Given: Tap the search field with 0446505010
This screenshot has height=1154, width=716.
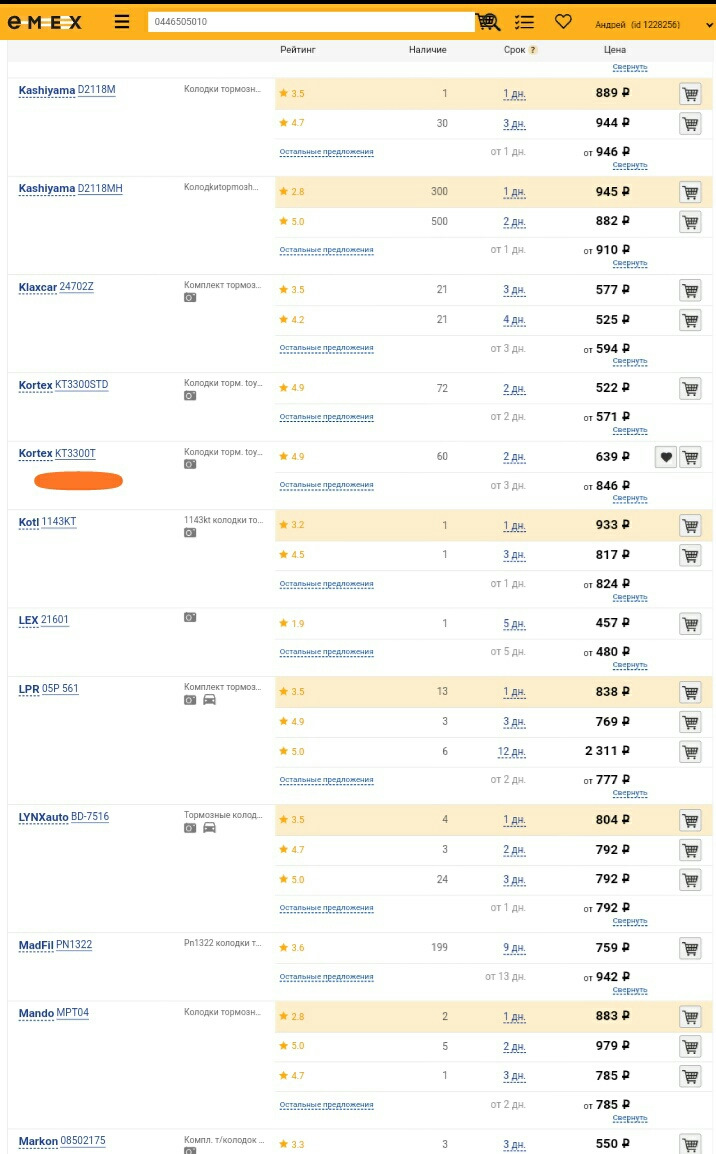Looking at the screenshot, I should click(311, 22).
